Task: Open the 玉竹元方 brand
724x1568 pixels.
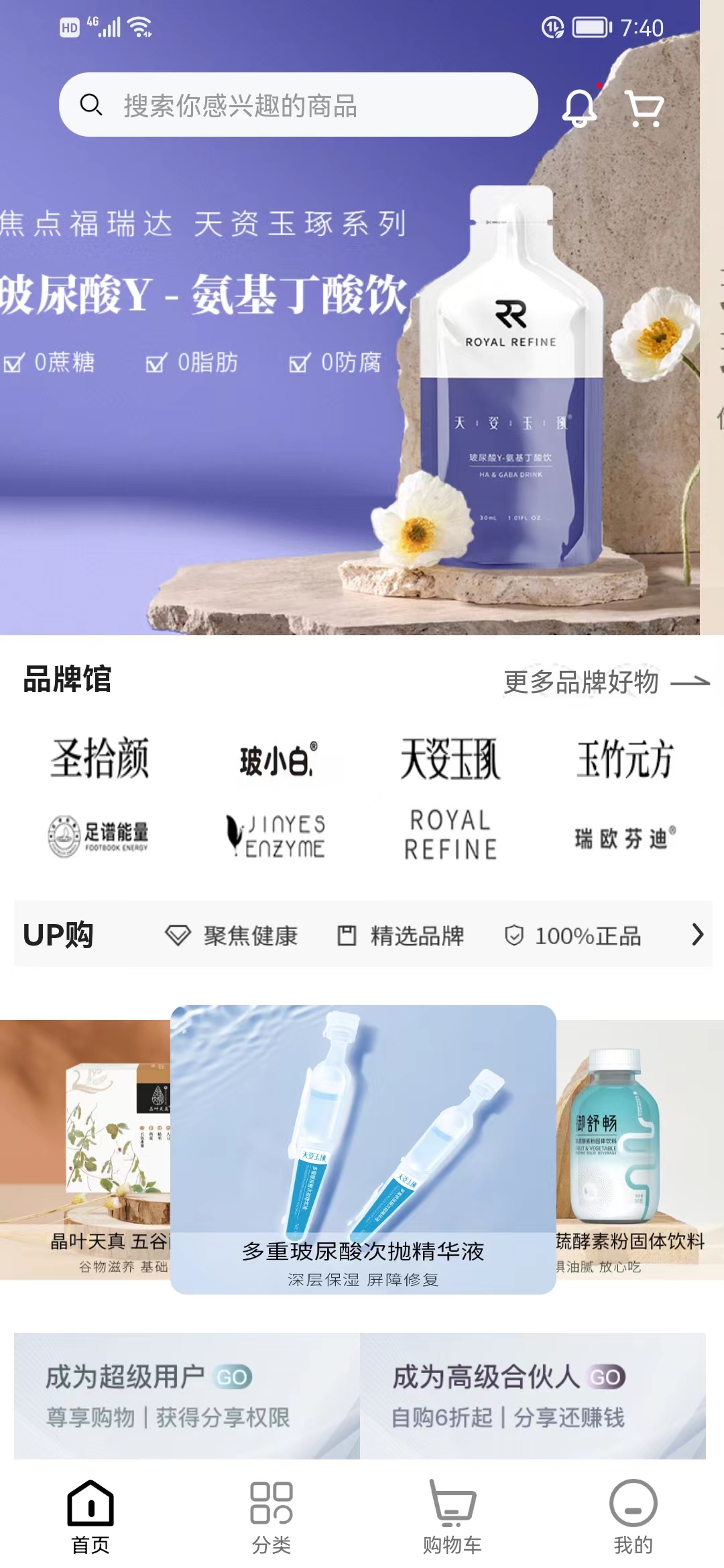Action: [x=625, y=759]
